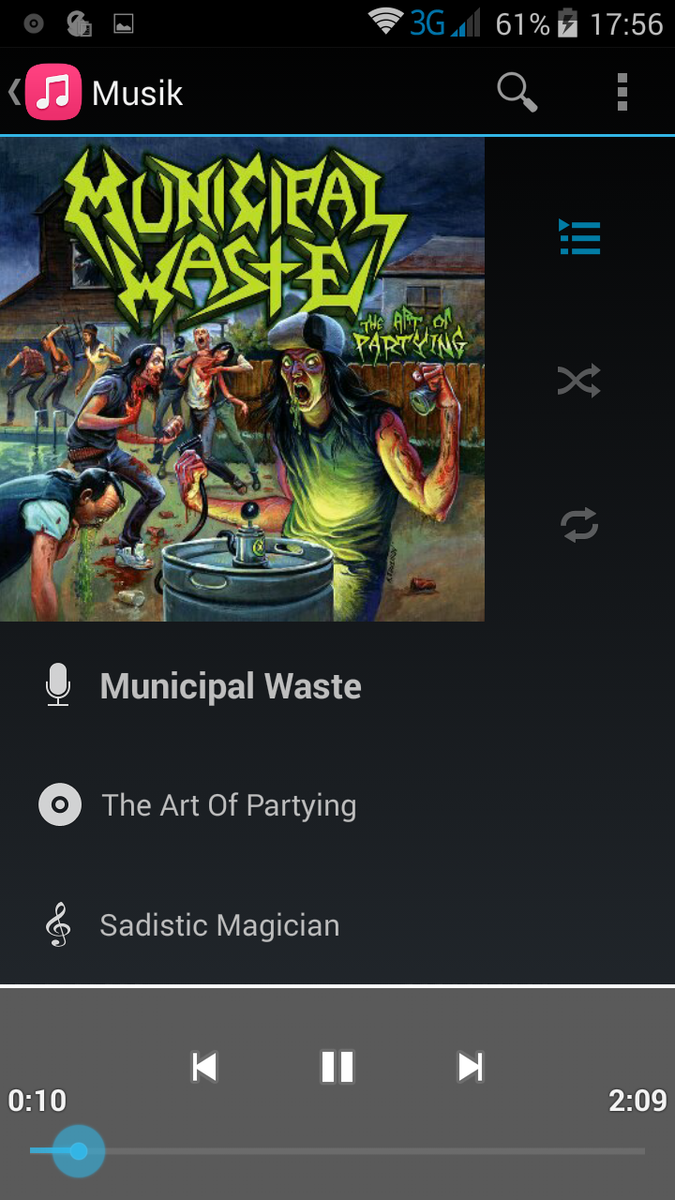Toggle repeat mode

579,525
